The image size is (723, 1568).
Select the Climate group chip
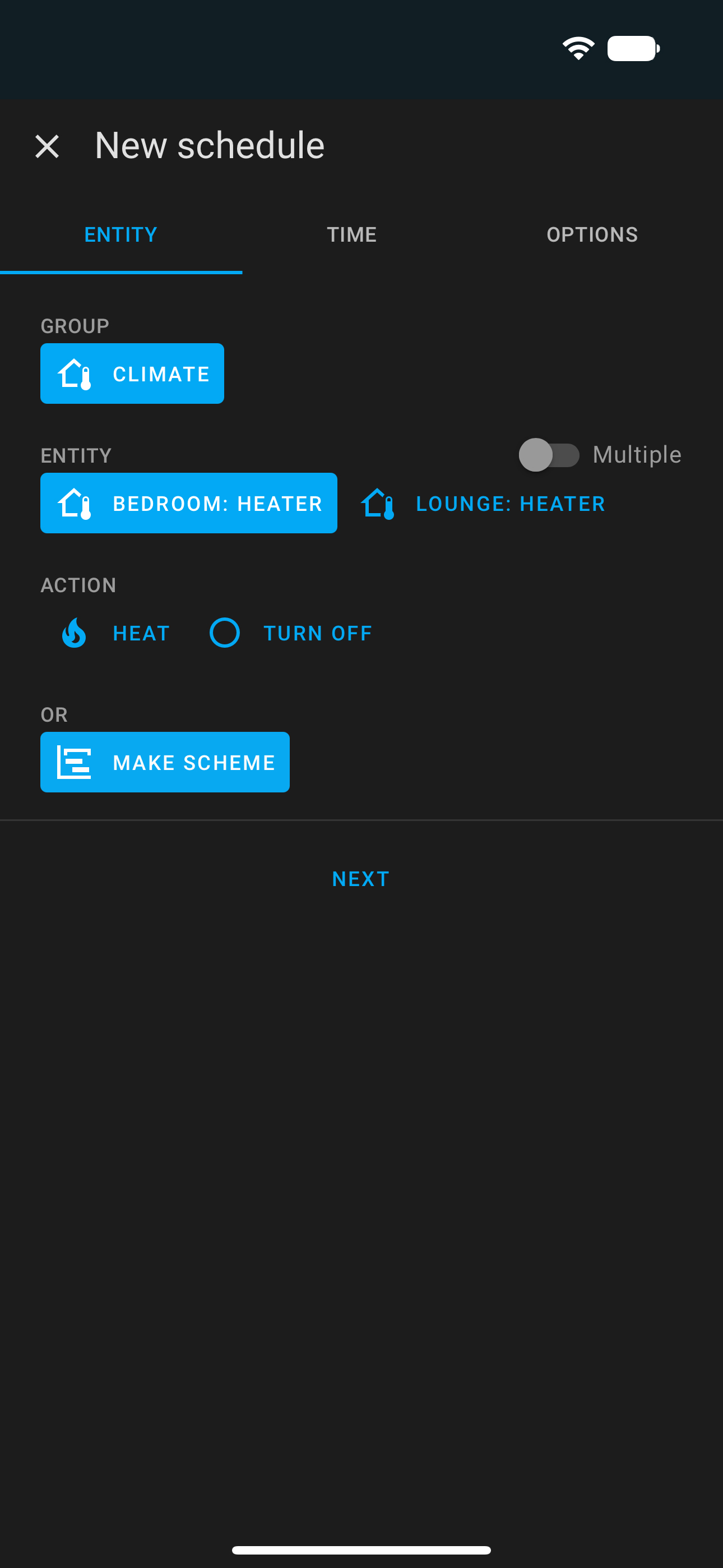coord(132,373)
